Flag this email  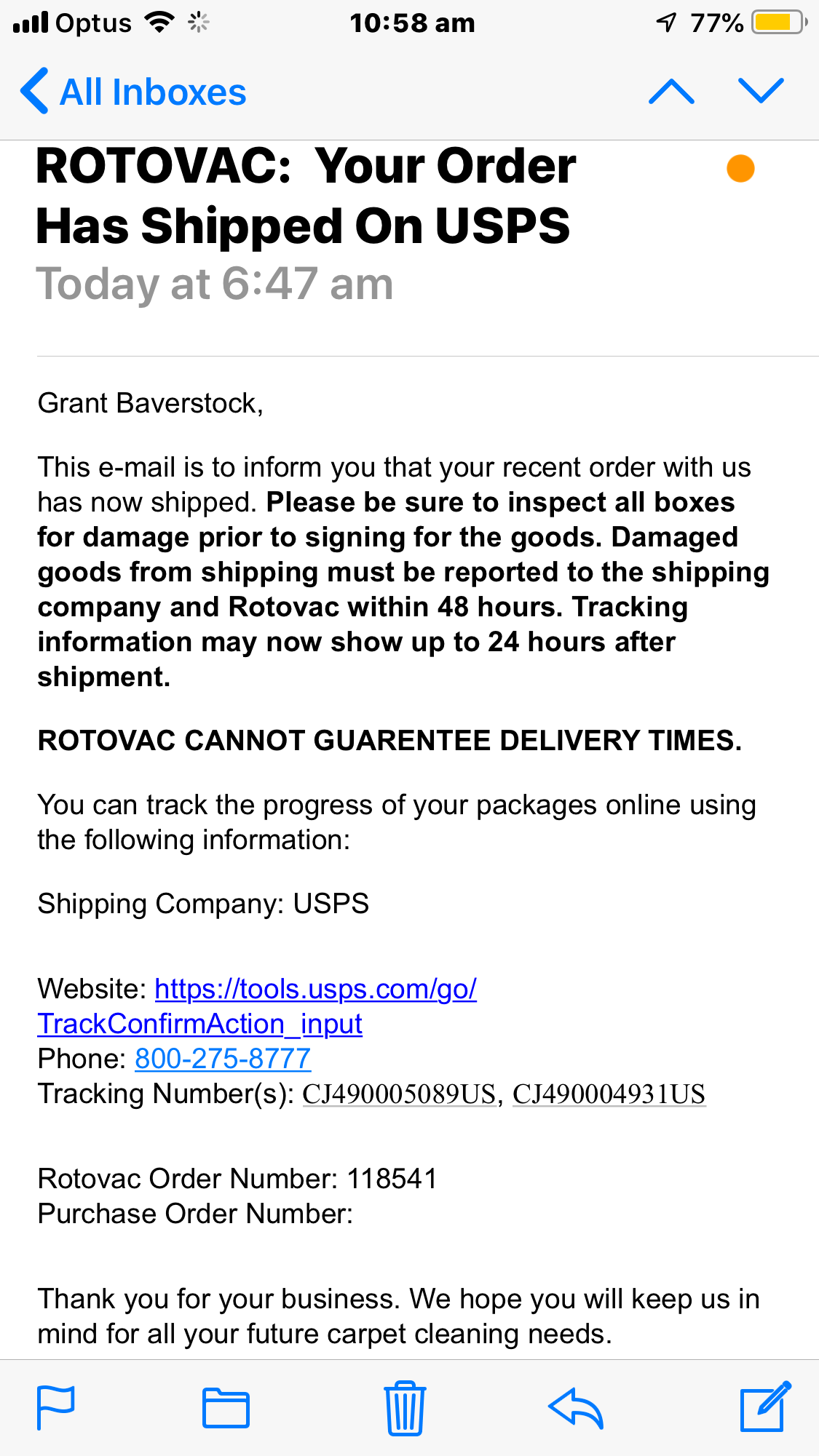click(x=56, y=1408)
